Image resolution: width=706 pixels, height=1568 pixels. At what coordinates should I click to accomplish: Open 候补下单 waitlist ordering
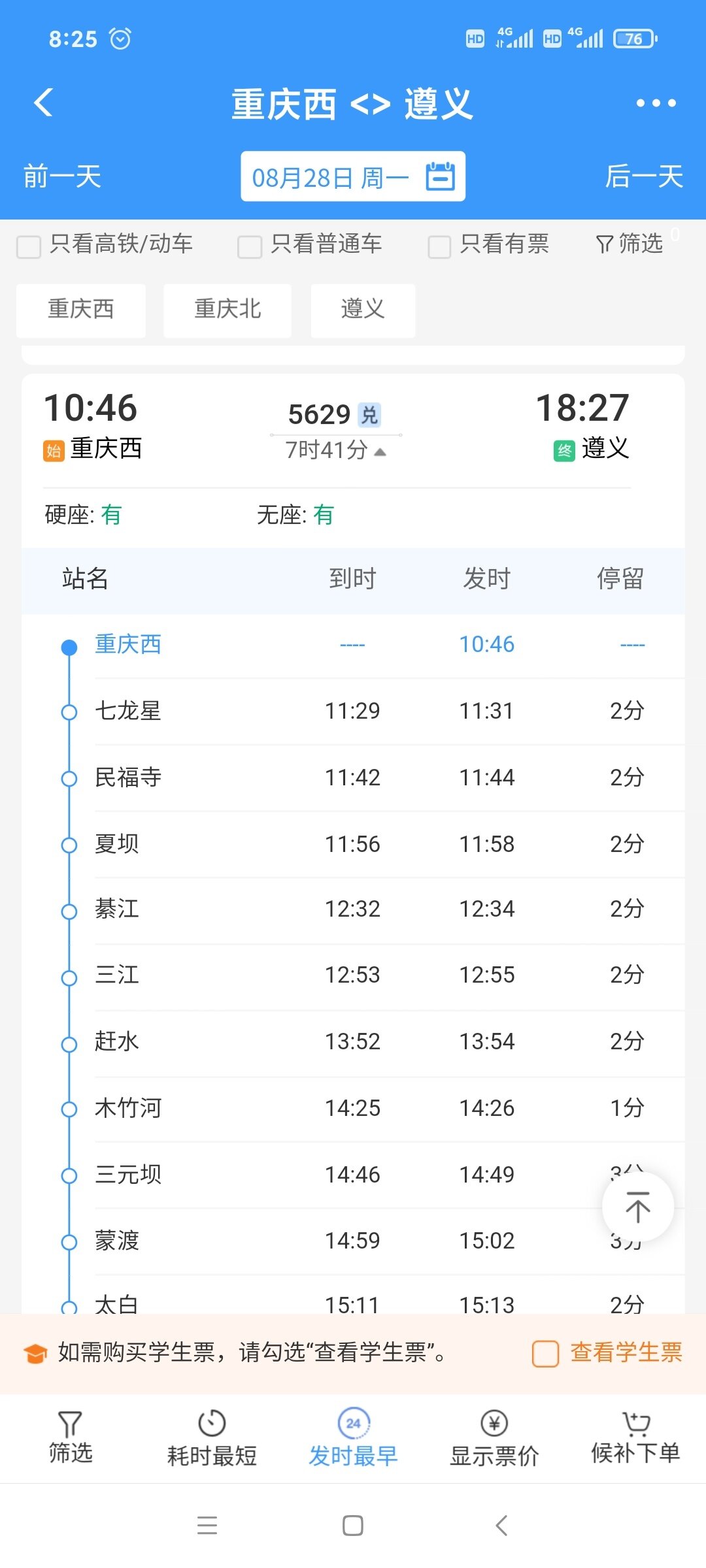click(635, 1438)
